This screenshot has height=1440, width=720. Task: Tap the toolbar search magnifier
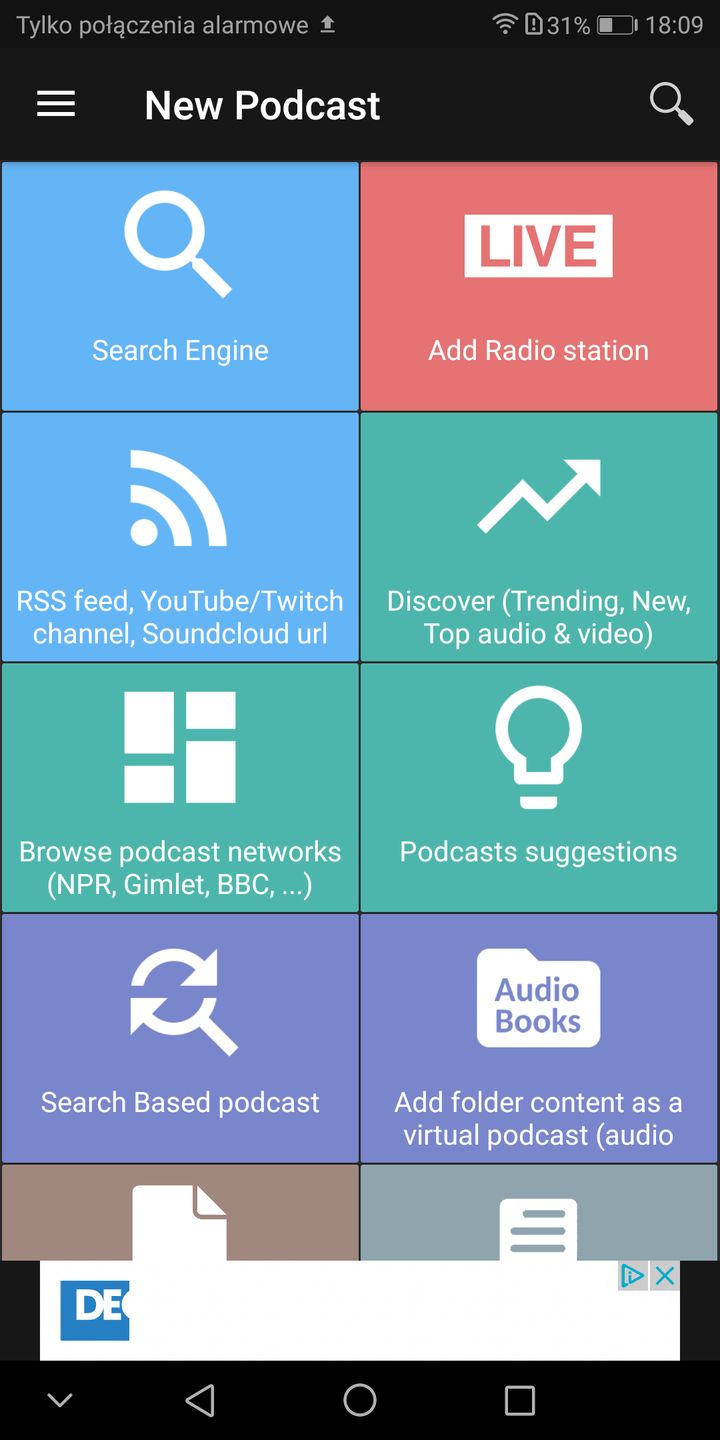pyautogui.click(x=670, y=103)
